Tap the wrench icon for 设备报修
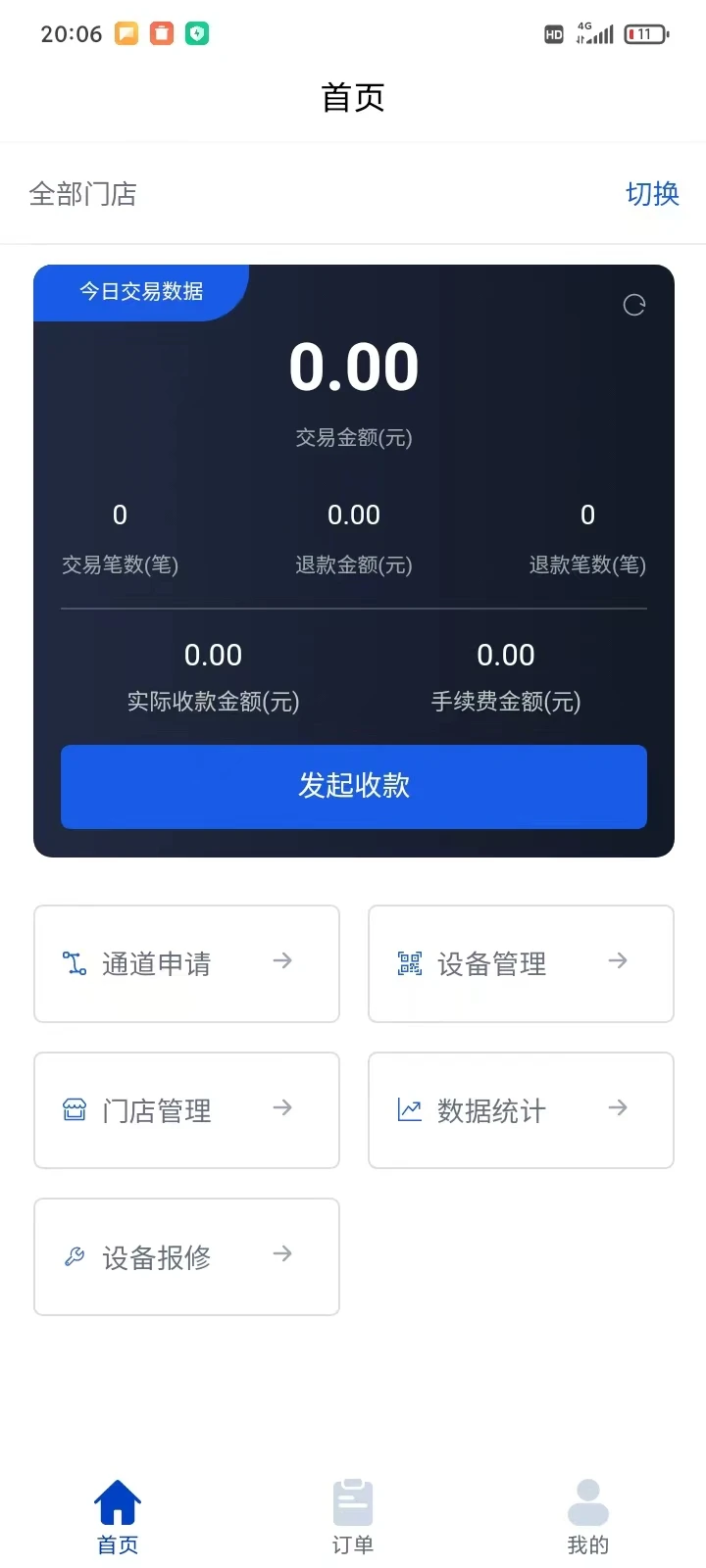706x1568 pixels. coord(74,1255)
